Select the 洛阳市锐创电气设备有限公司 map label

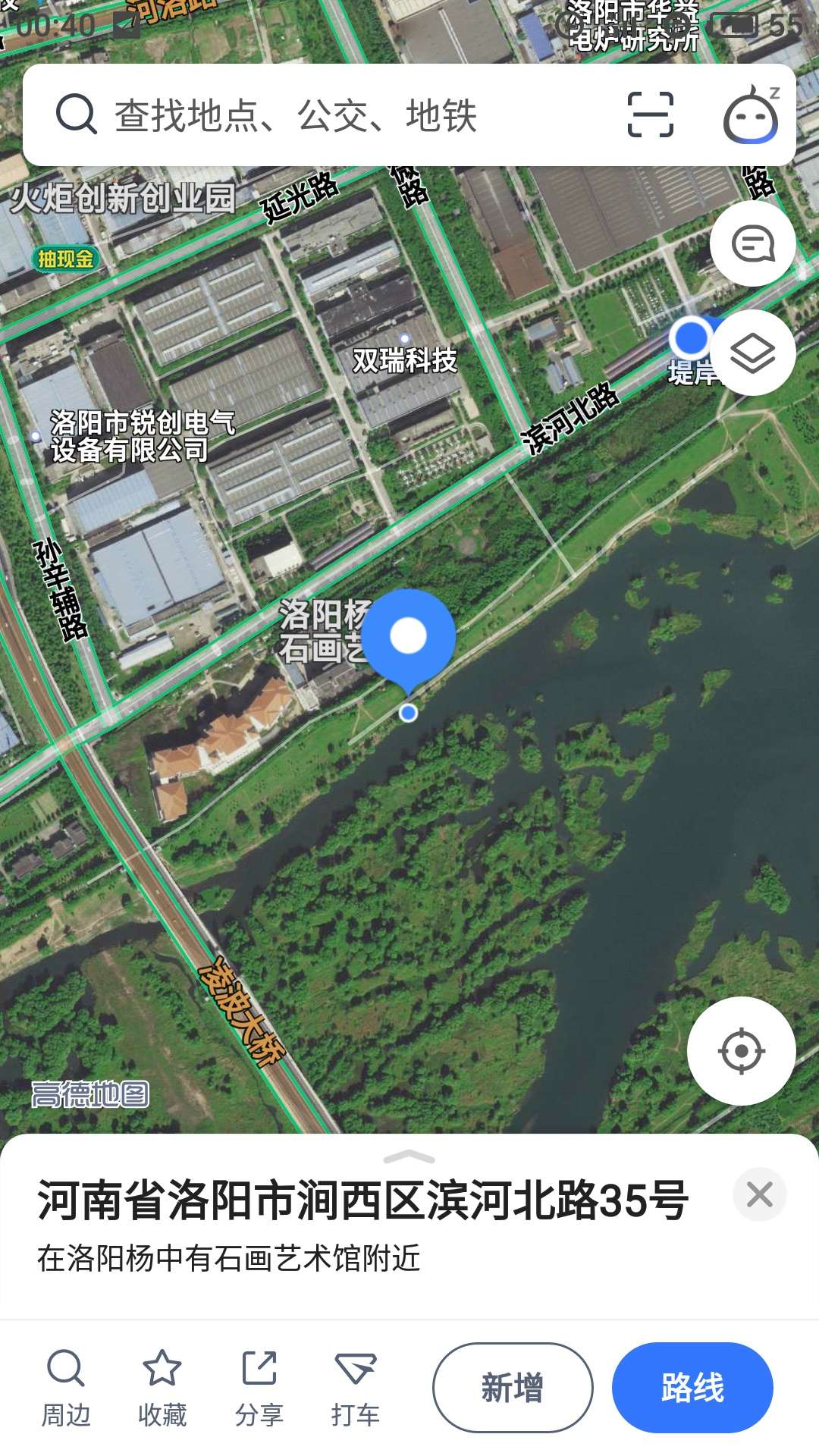[x=143, y=436]
